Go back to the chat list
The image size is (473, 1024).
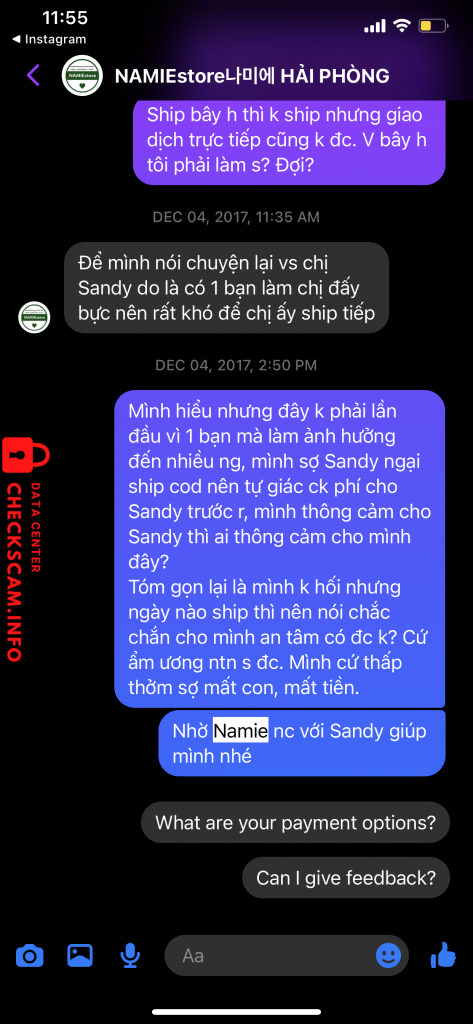[x=33, y=75]
